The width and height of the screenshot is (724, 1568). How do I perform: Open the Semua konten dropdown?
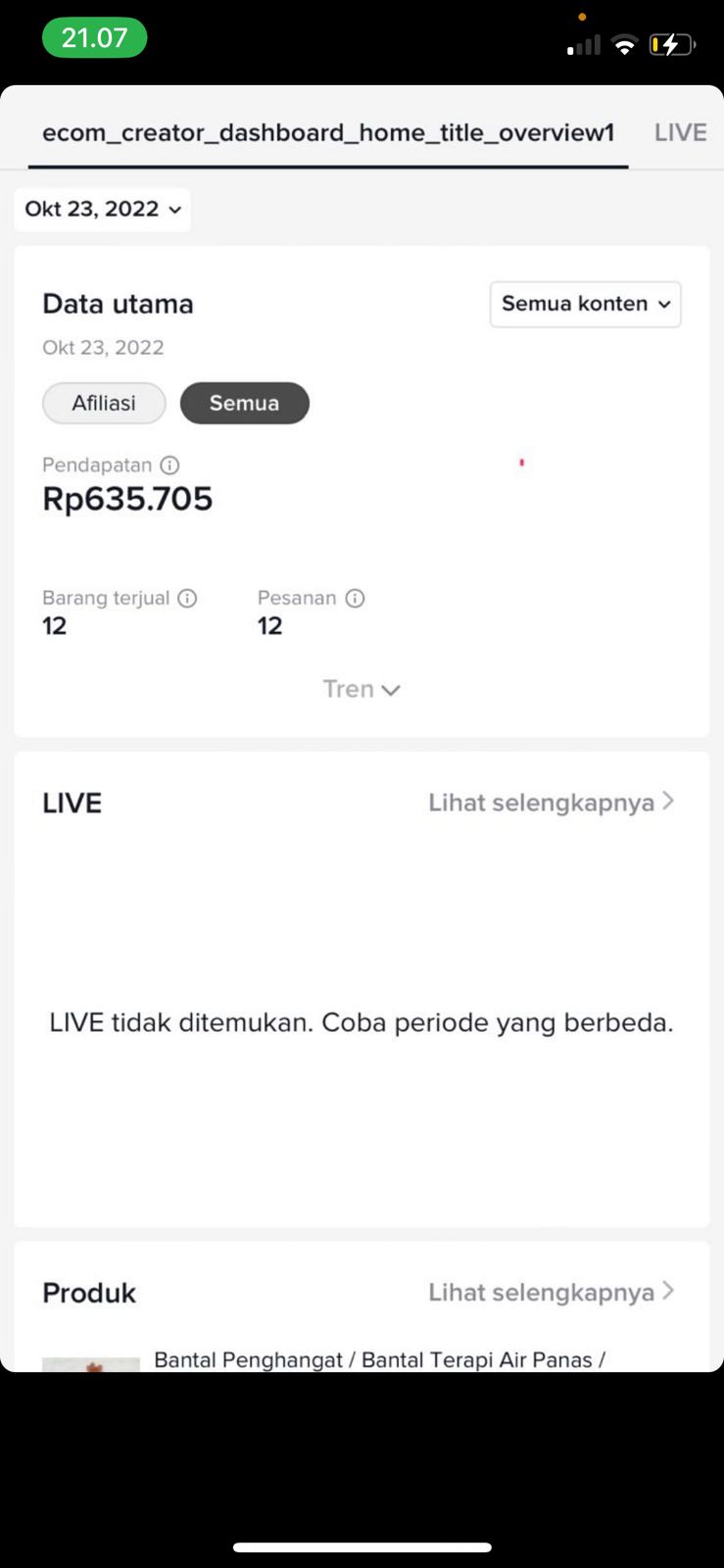coord(585,304)
